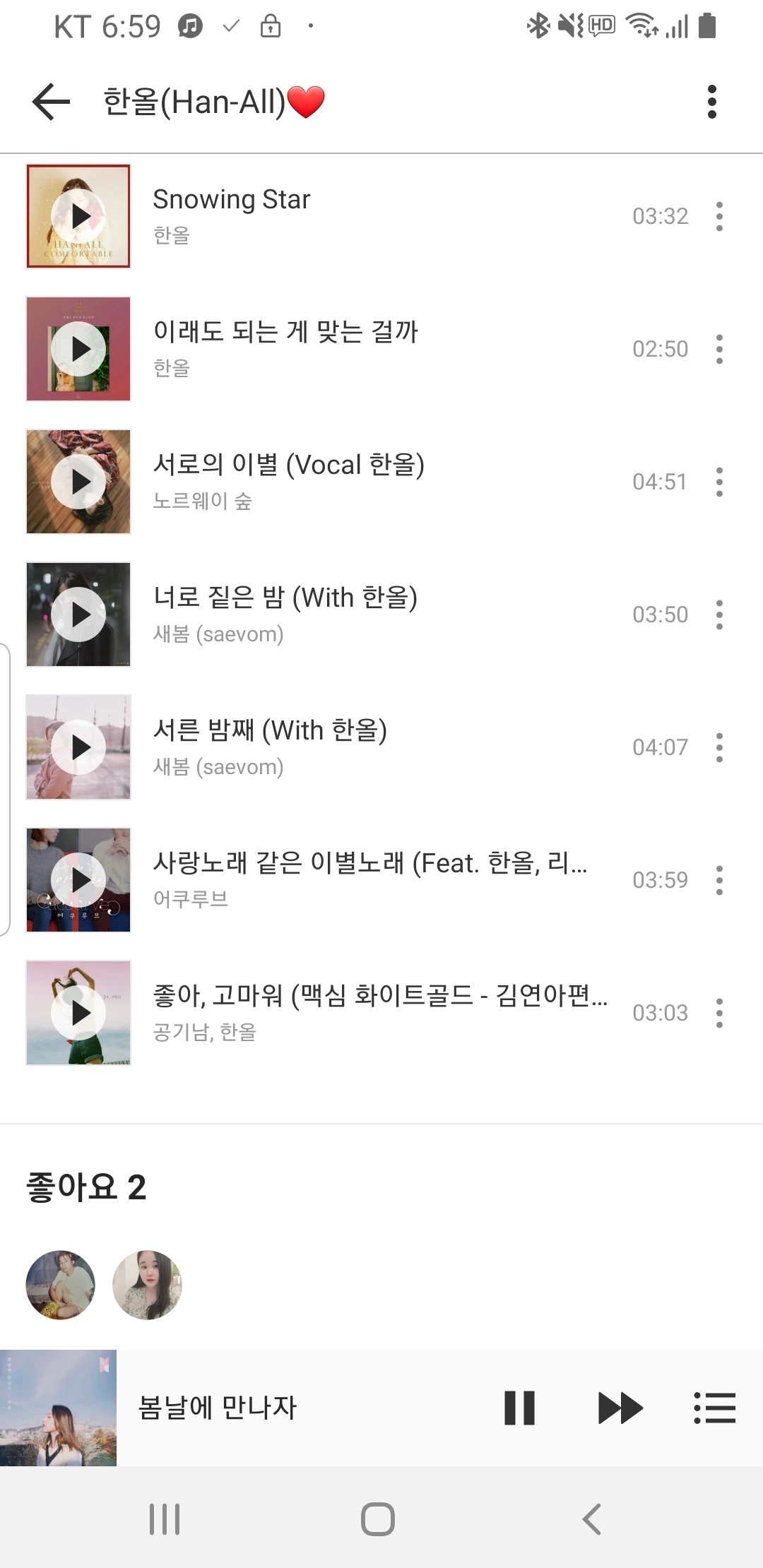Open more options for 사랑노래 같은 이별노래
Screen dimensions: 763x1568
coord(719,880)
